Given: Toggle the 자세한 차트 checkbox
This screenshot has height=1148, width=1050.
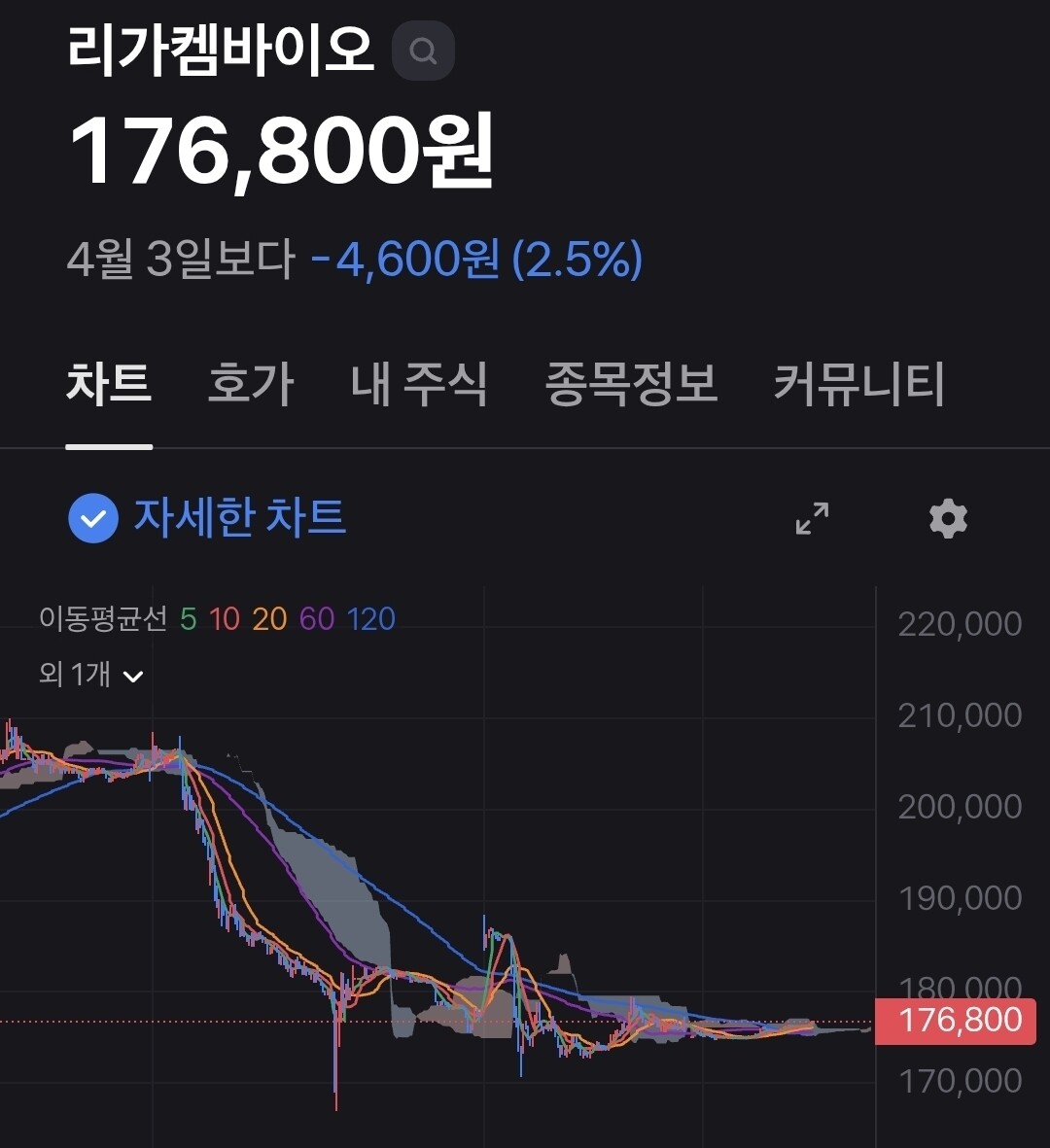Looking at the screenshot, I should tap(93, 518).
